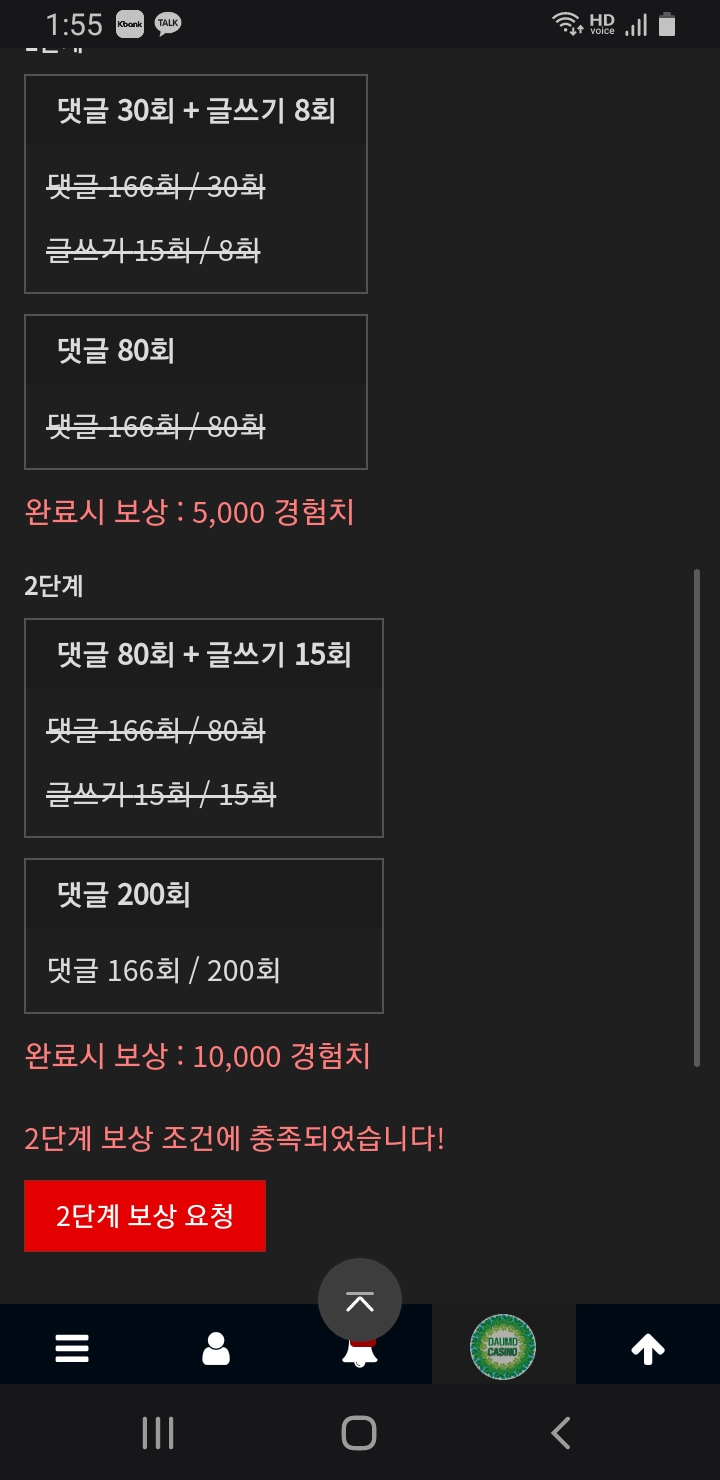720x1480 pixels.
Task: Tap the floating scroll-to-top button
Action: click(360, 1300)
